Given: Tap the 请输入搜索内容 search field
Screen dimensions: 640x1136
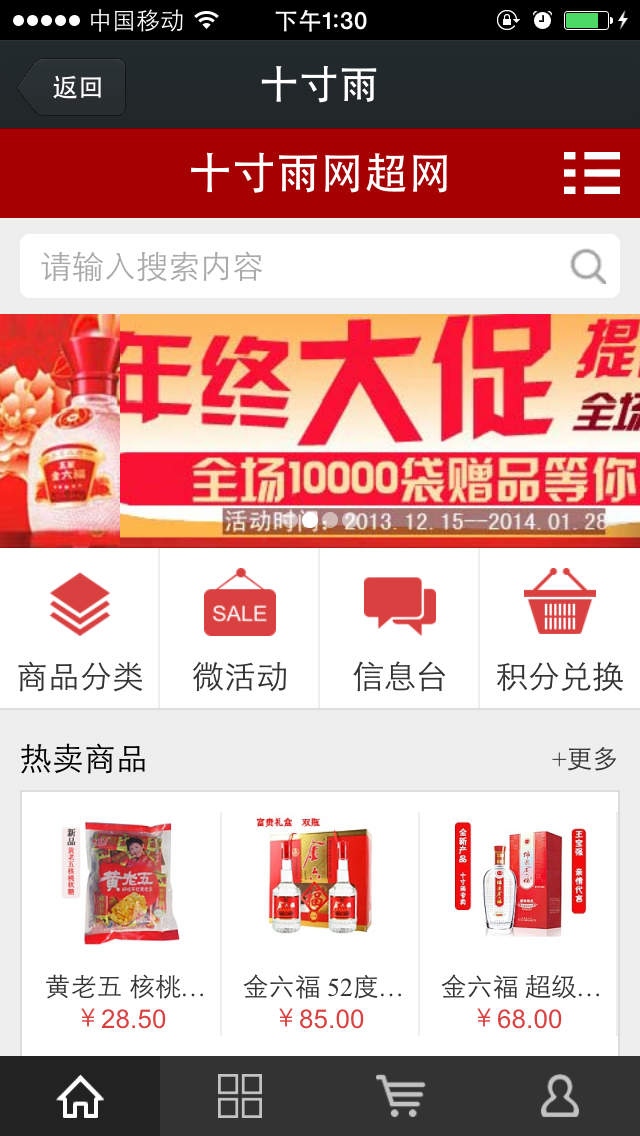Looking at the screenshot, I should click(290, 267).
